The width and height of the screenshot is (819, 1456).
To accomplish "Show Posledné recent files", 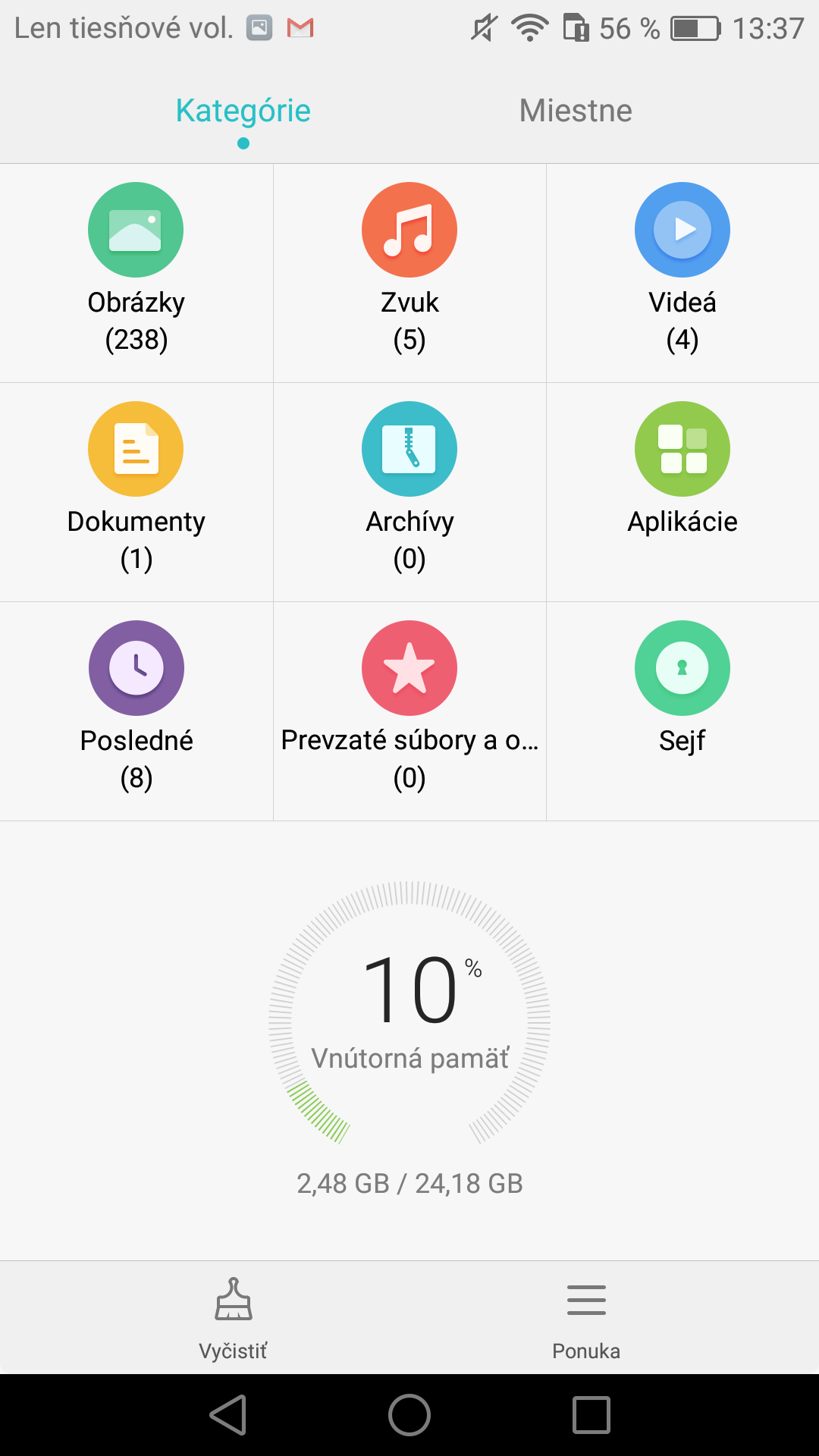I will pos(136,711).
